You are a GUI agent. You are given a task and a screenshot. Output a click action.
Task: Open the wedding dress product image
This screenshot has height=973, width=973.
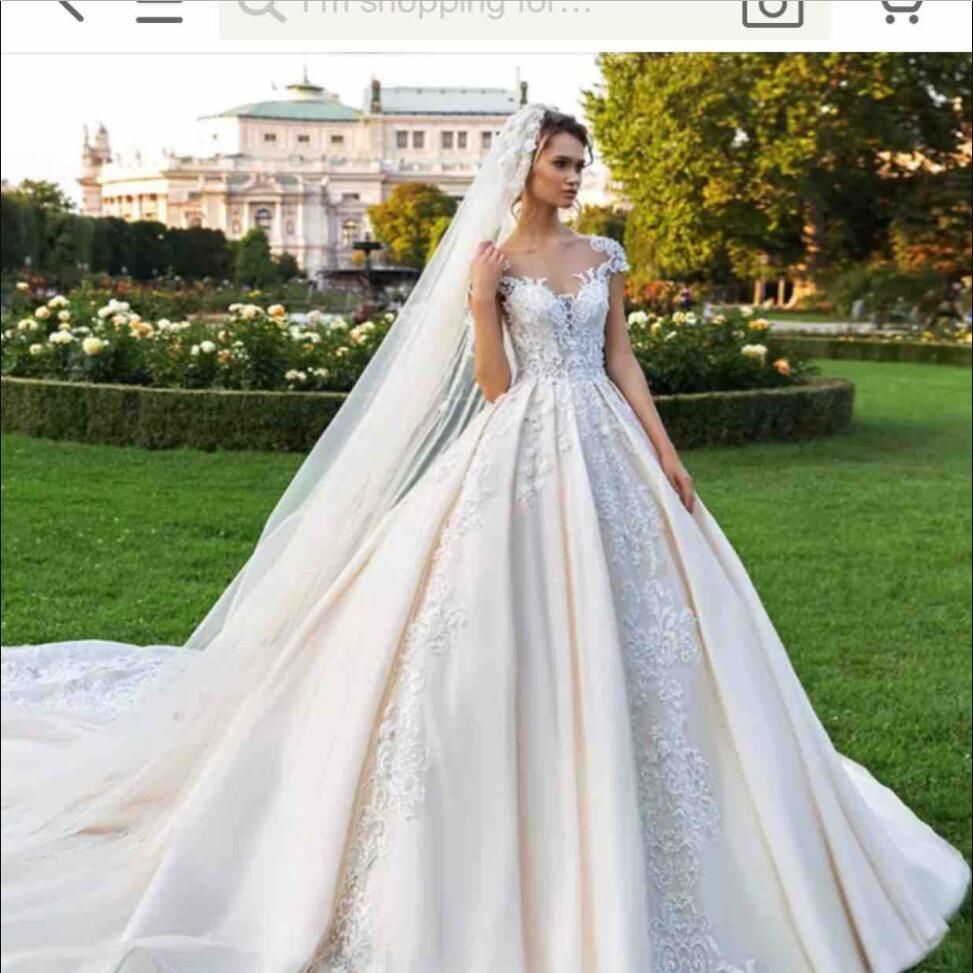tap(486, 513)
